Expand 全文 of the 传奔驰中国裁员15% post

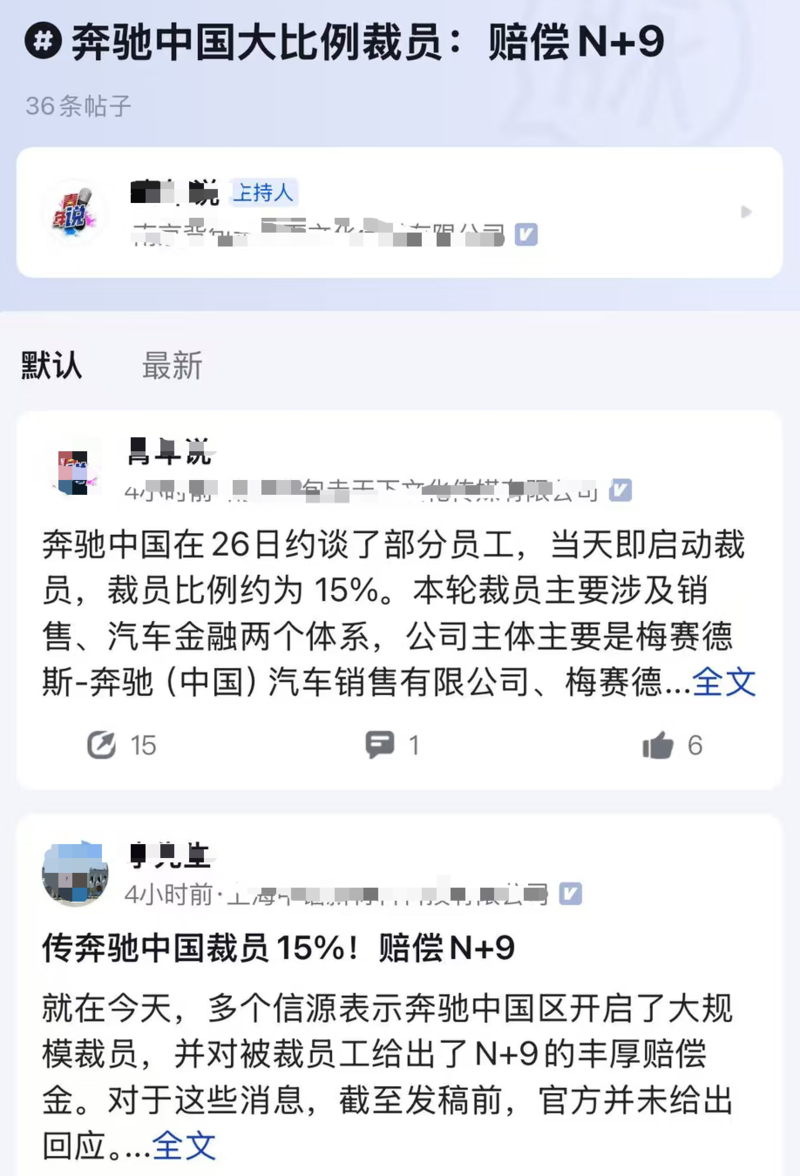[185, 1145]
